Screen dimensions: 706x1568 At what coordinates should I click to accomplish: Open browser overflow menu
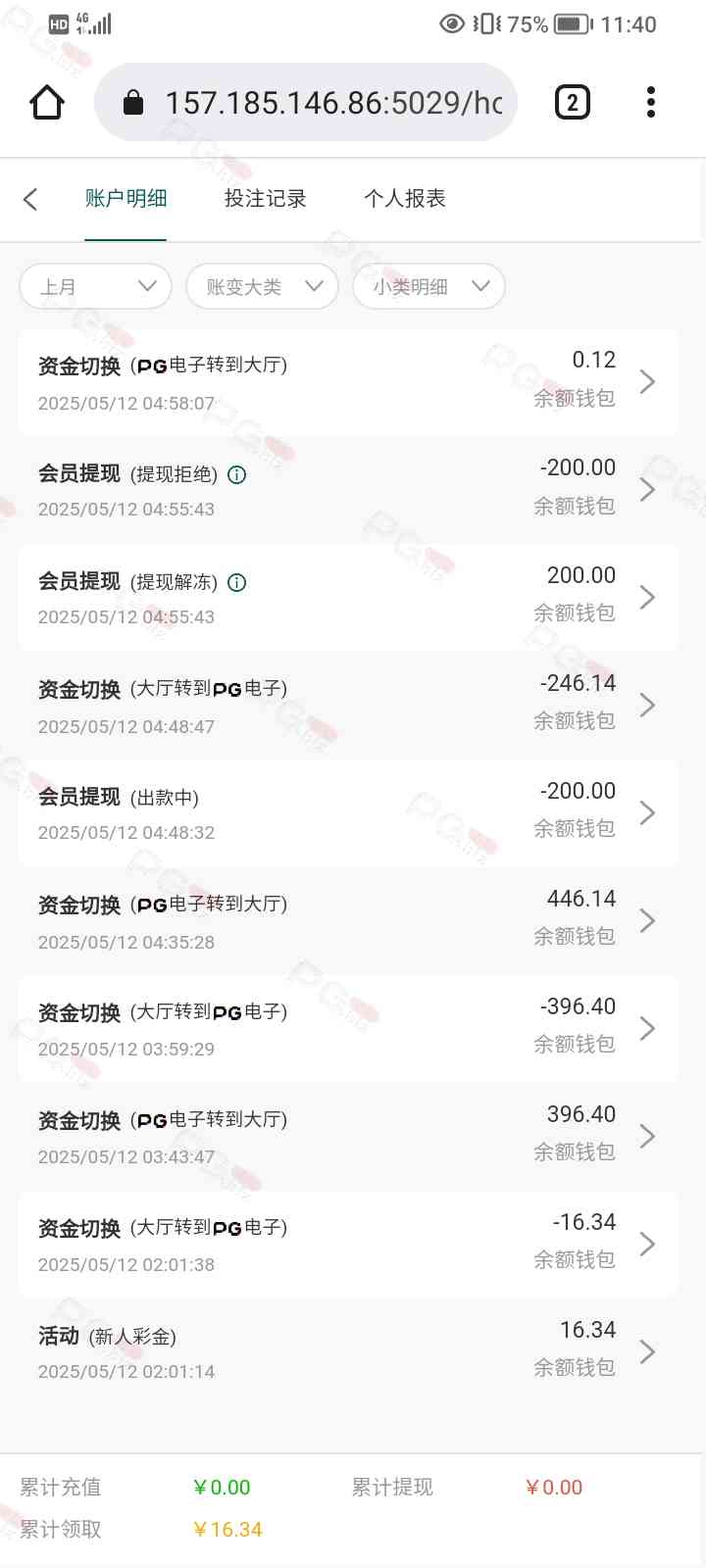point(651,102)
